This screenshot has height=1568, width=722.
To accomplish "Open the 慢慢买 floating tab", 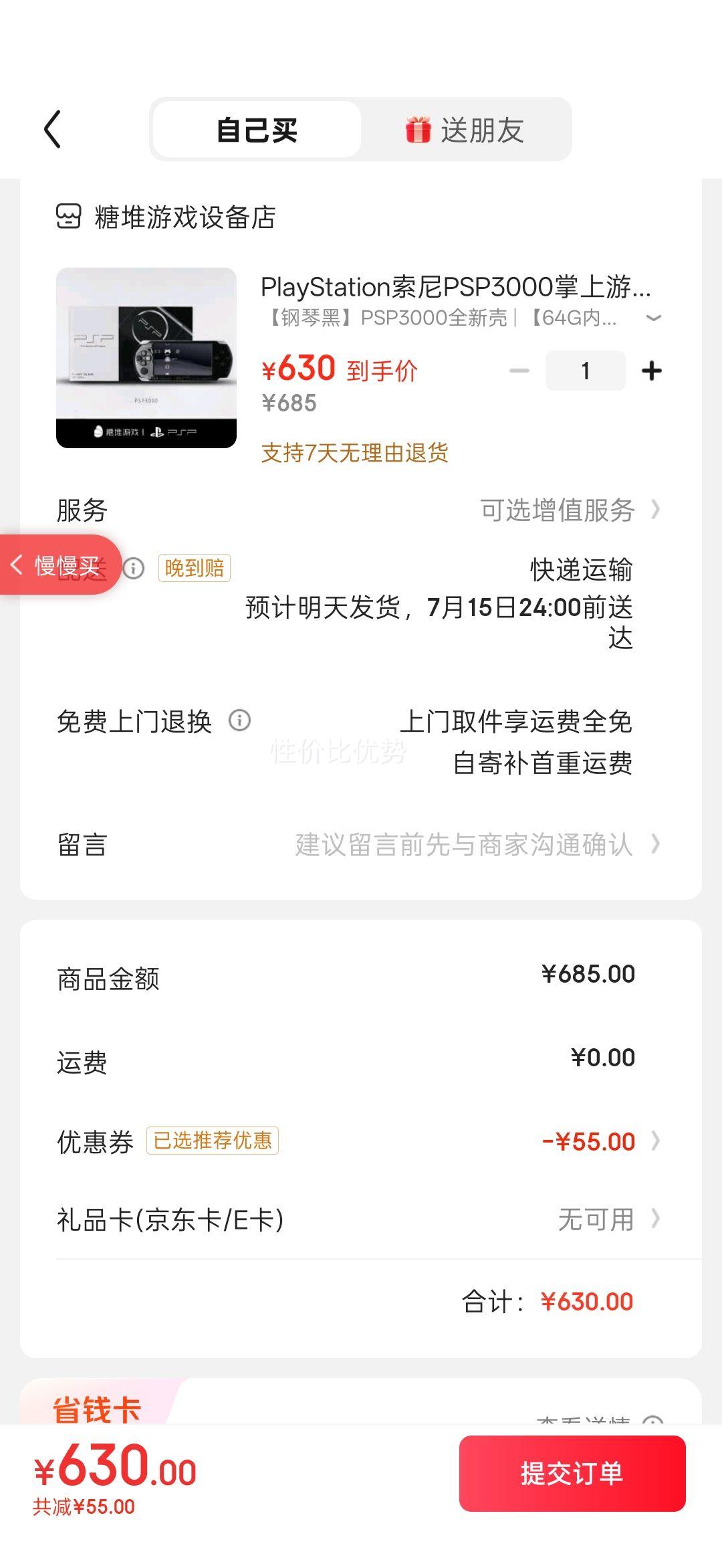I will pyautogui.click(x=60, y=565).
